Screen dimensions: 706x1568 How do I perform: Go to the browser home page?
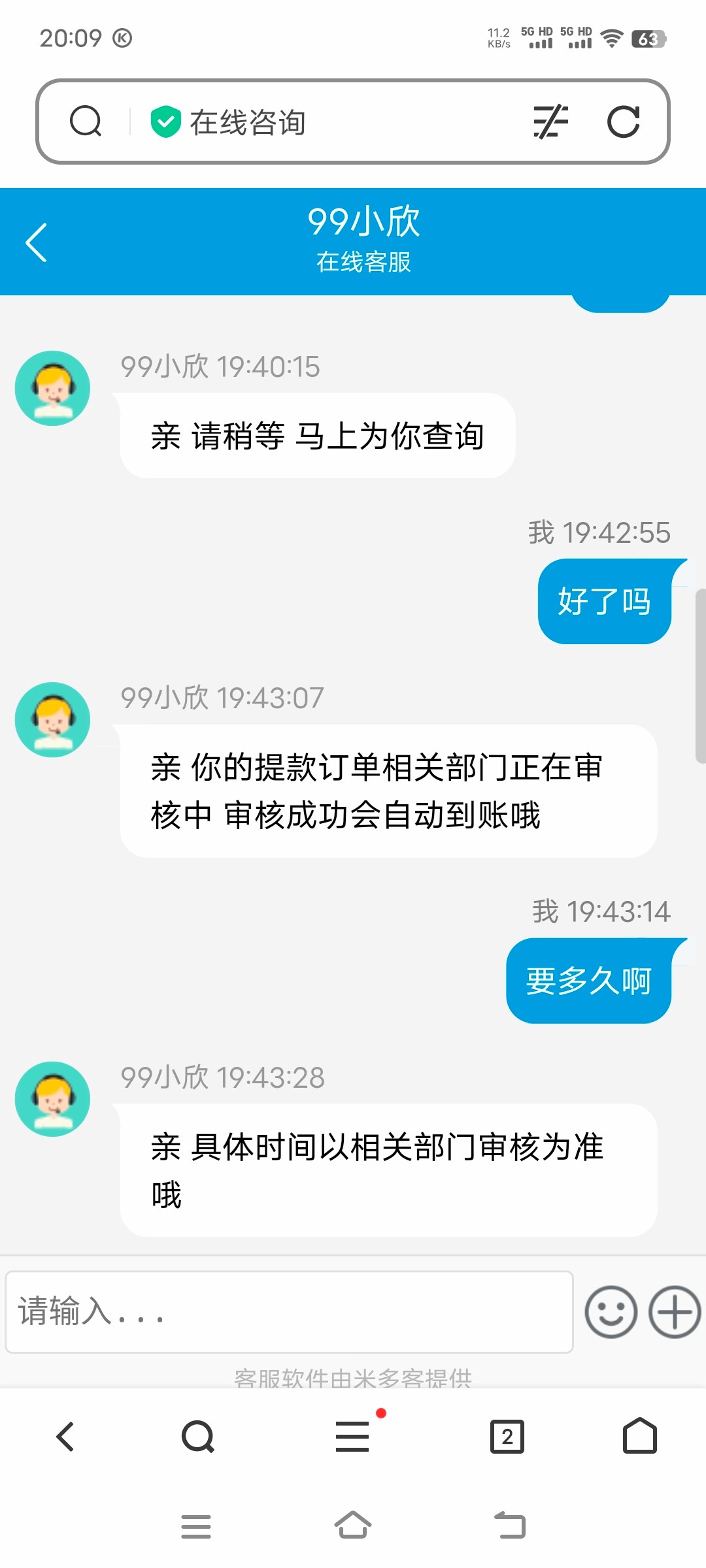pos(639,1436)
